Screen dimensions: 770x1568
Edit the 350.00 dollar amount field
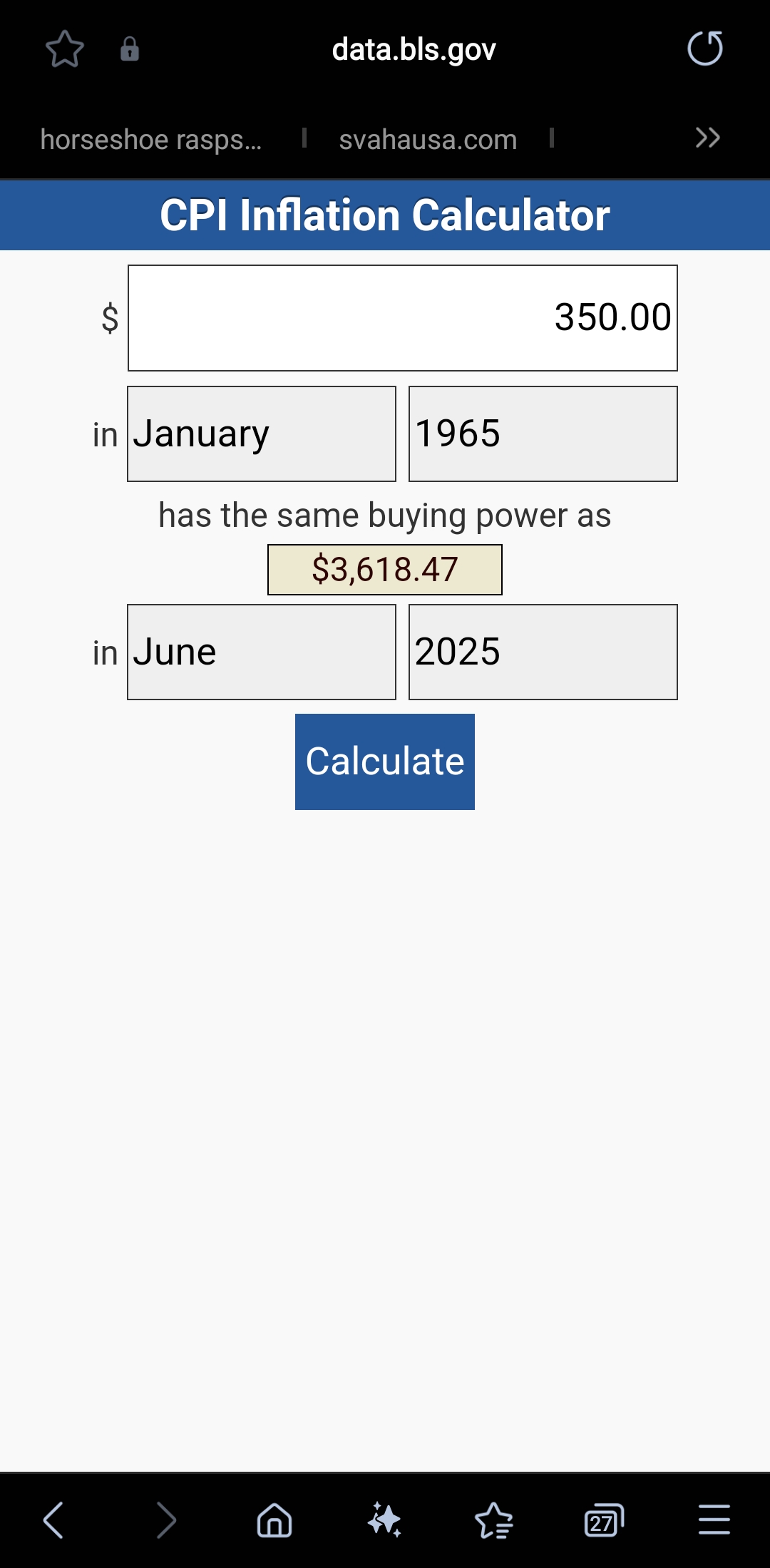[x=403, y=318]
